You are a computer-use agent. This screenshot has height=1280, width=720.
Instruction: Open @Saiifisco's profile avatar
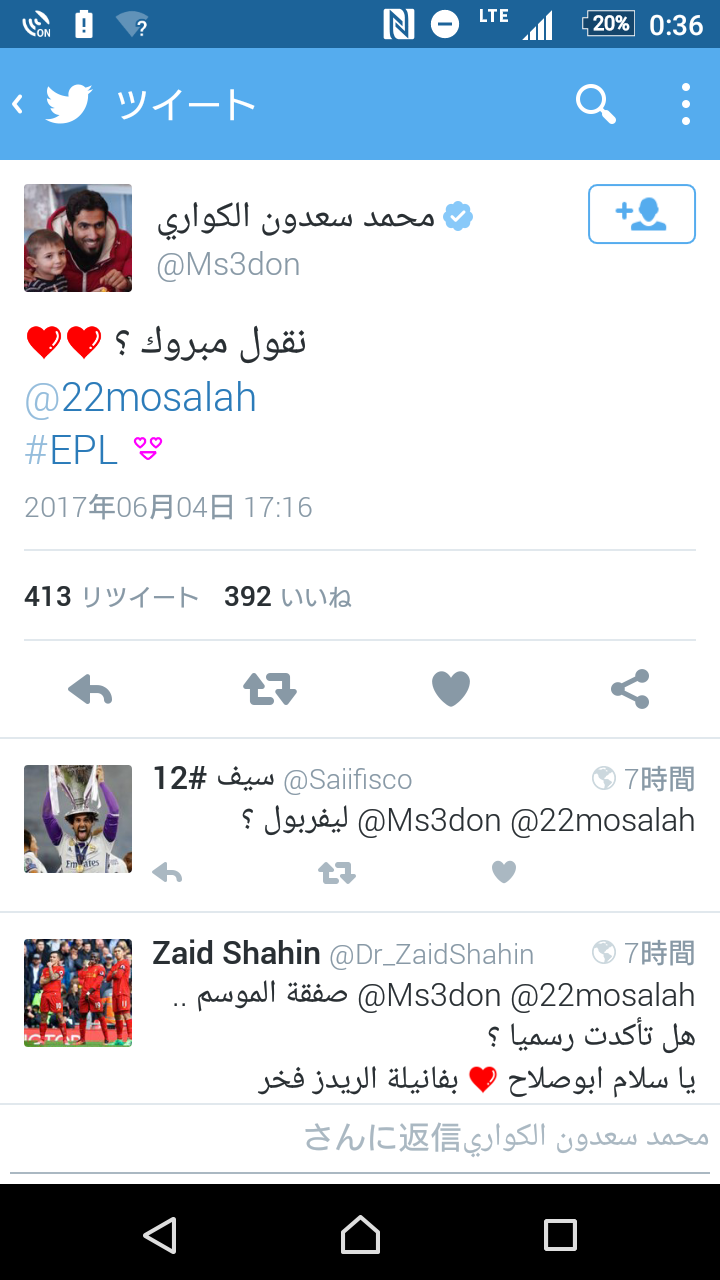[x=78, y=819]
